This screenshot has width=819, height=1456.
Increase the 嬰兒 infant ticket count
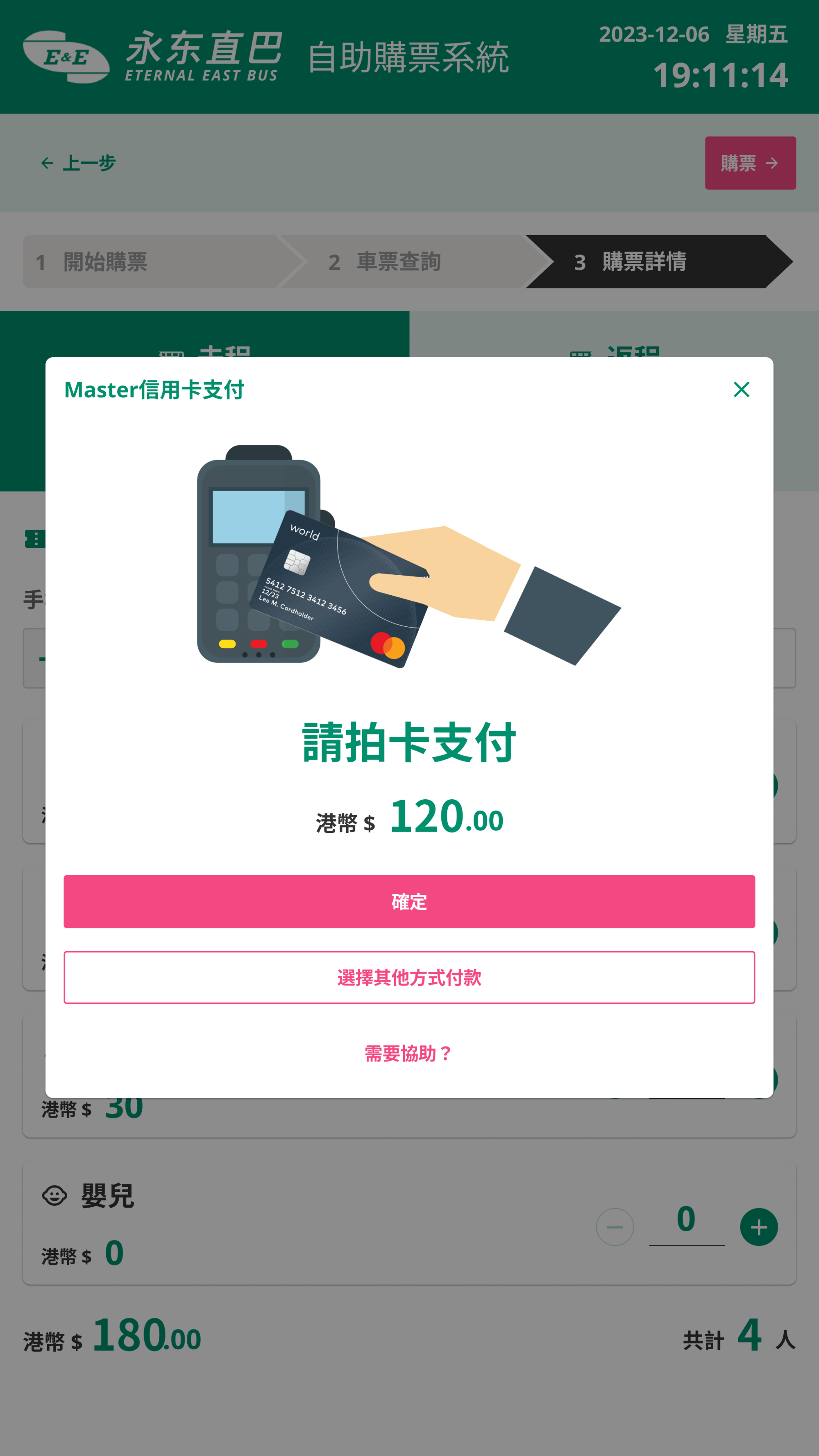tap(758, 1227)
